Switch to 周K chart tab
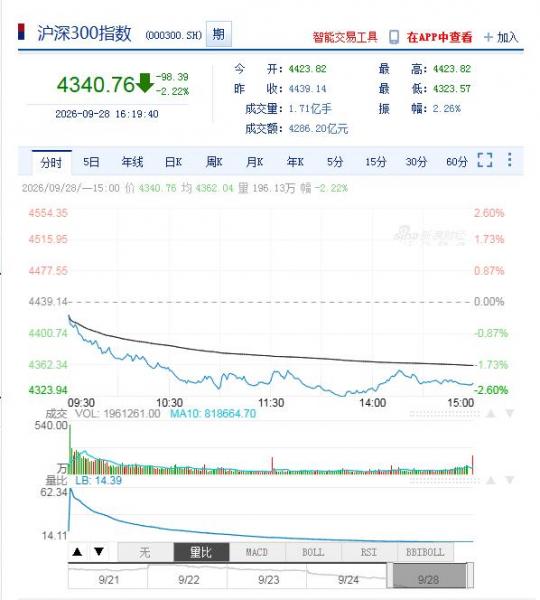The width and height of the screenshot is (540, 600). pyautogui.click(x=214, y=162)
